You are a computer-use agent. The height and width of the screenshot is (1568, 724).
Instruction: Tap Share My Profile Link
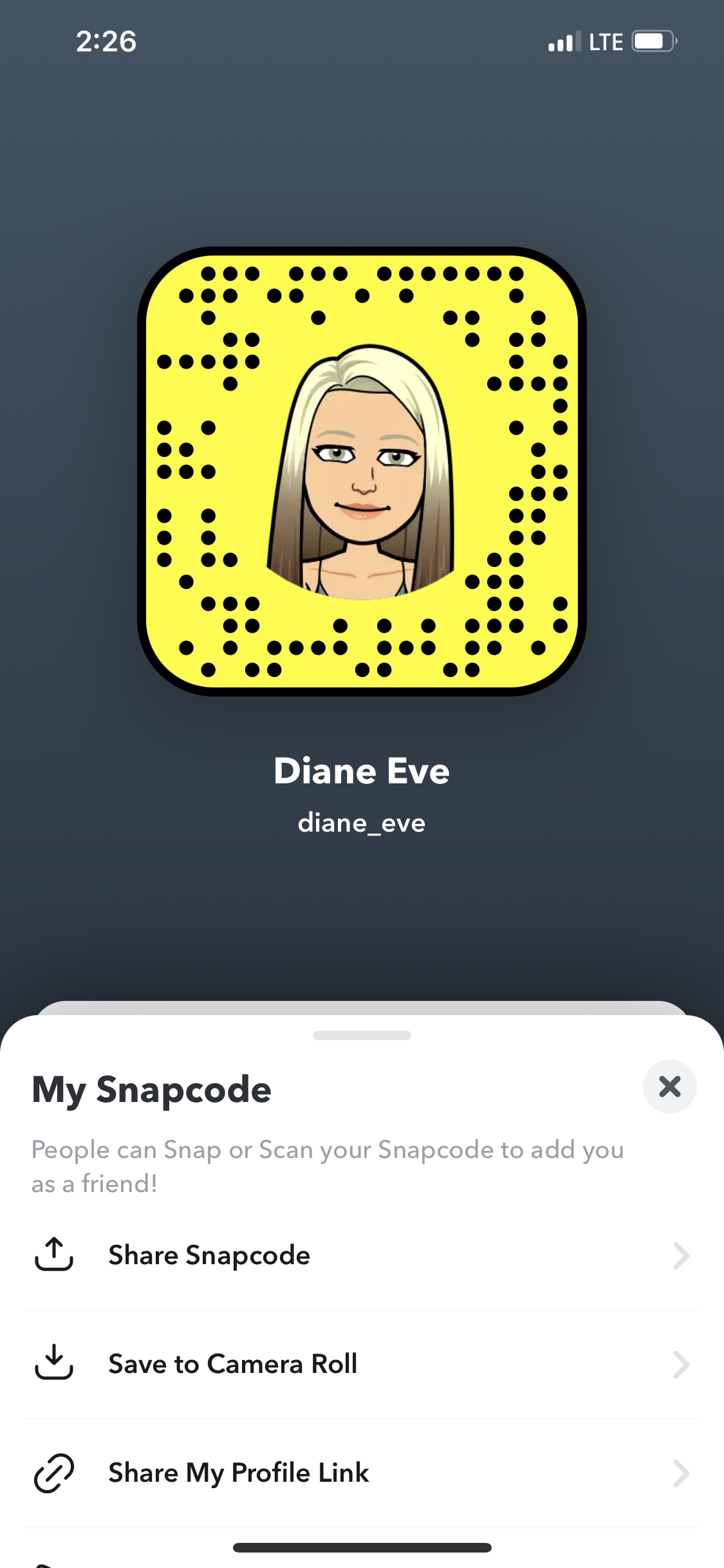[x=360, y=1473]
